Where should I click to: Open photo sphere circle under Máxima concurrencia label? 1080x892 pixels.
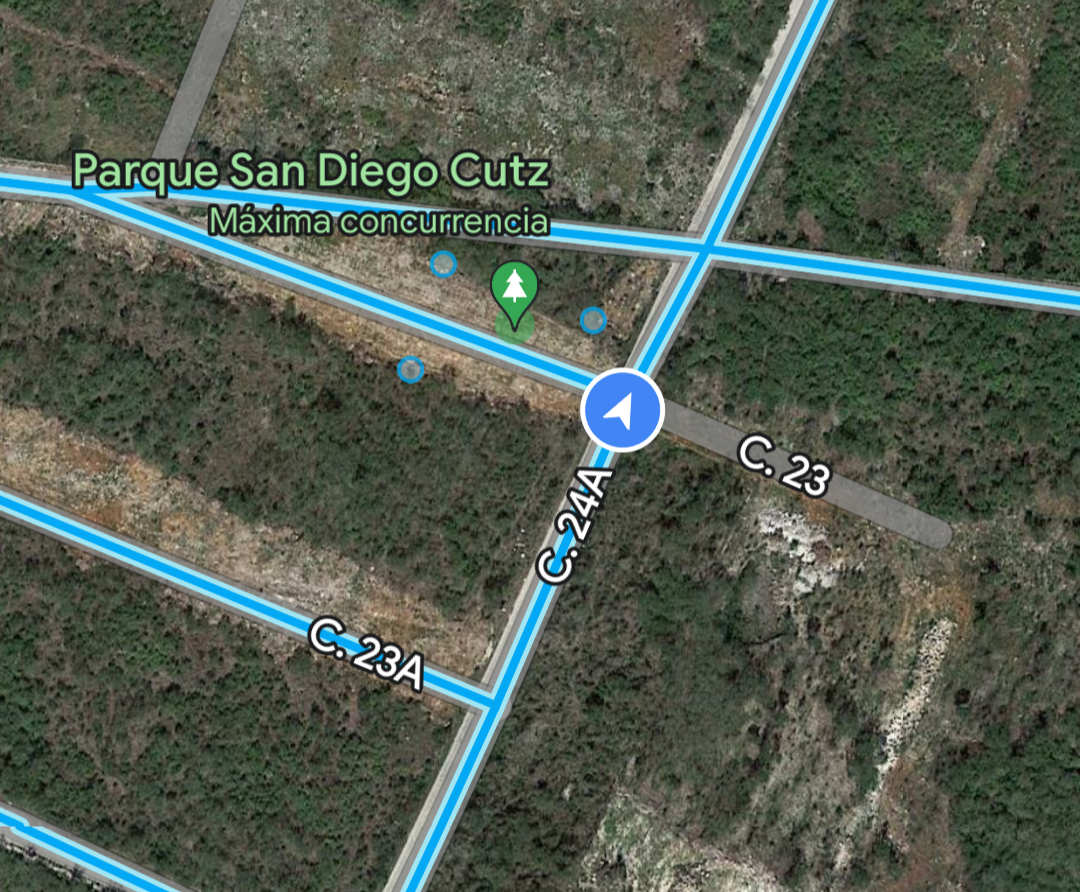[443, 264]
